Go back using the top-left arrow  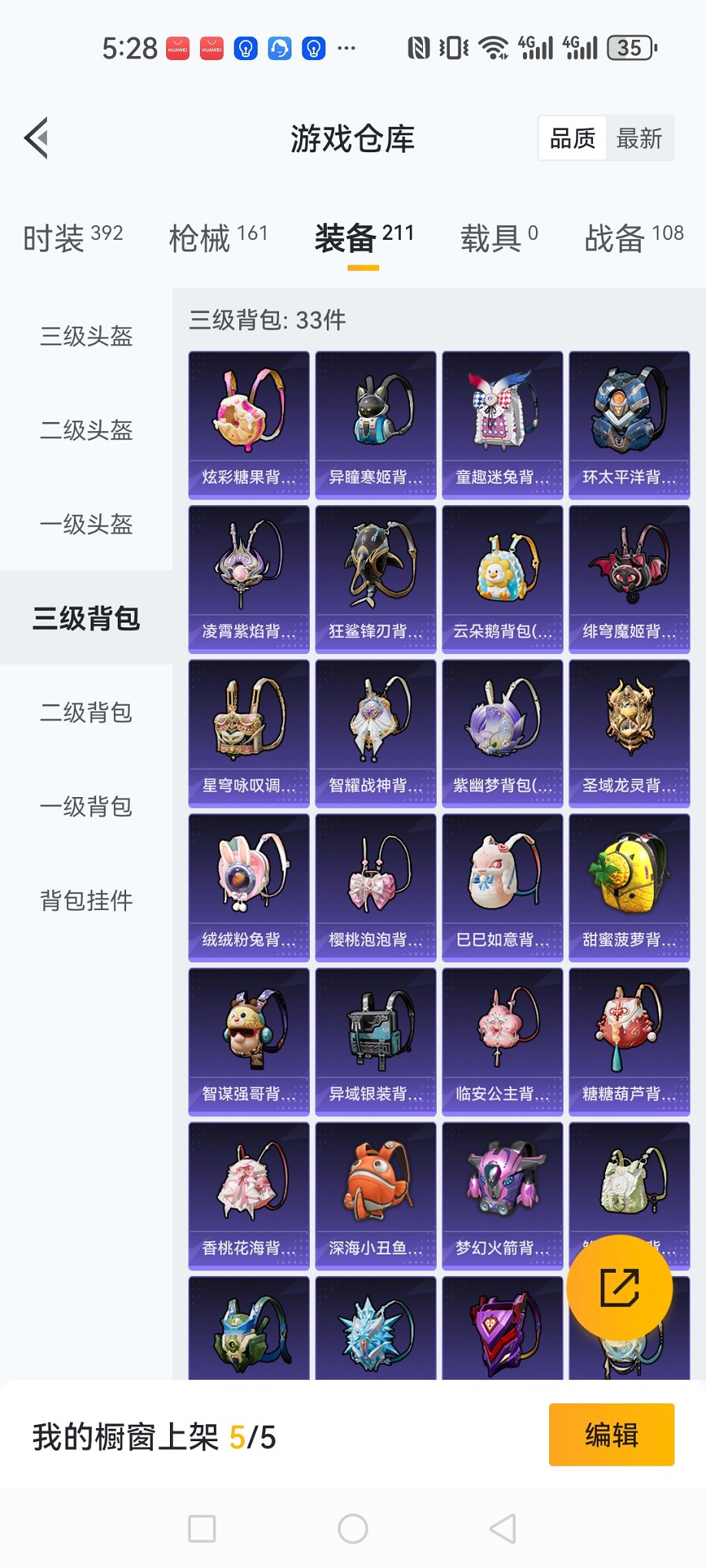(36, 138)
